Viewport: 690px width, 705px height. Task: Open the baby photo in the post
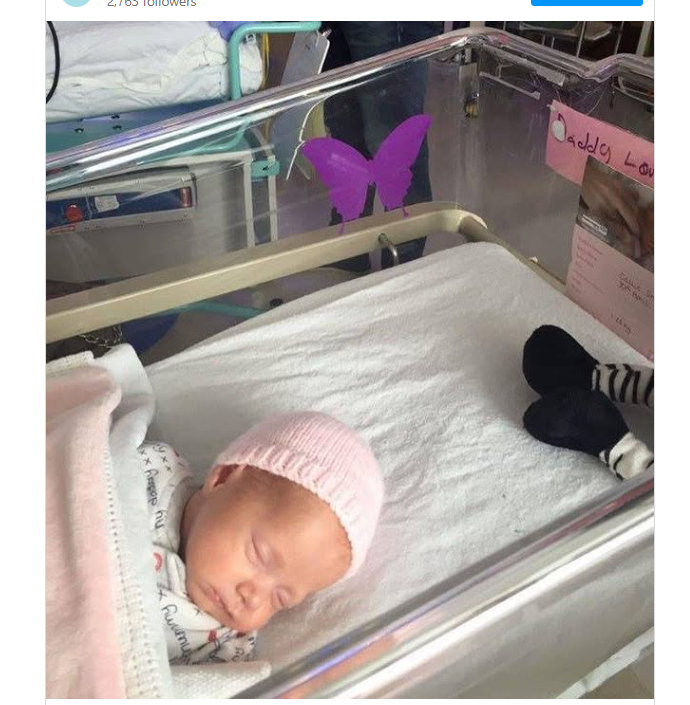tap(349, 360)
